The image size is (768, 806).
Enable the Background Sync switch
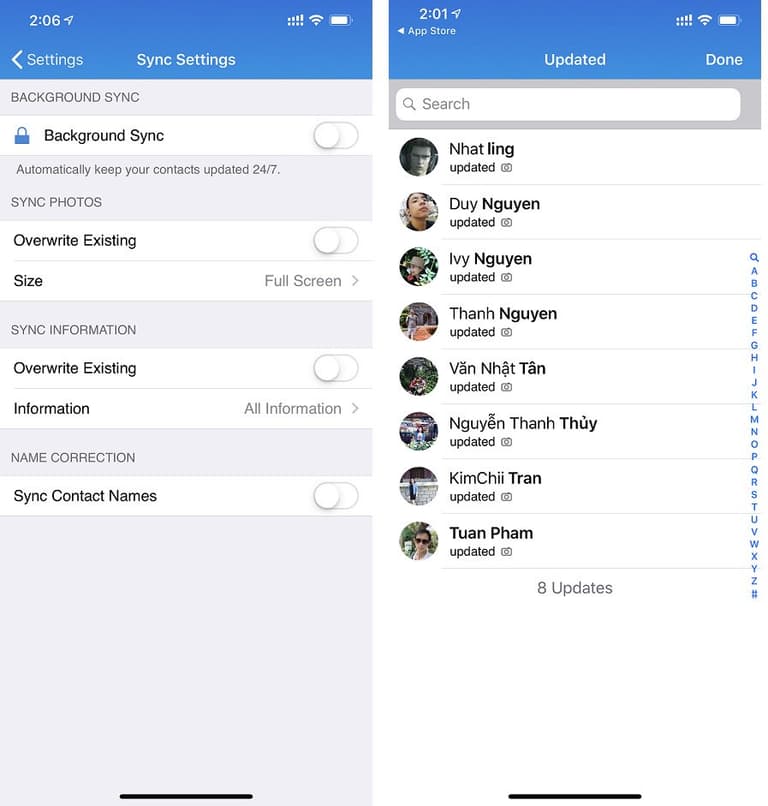335,136
